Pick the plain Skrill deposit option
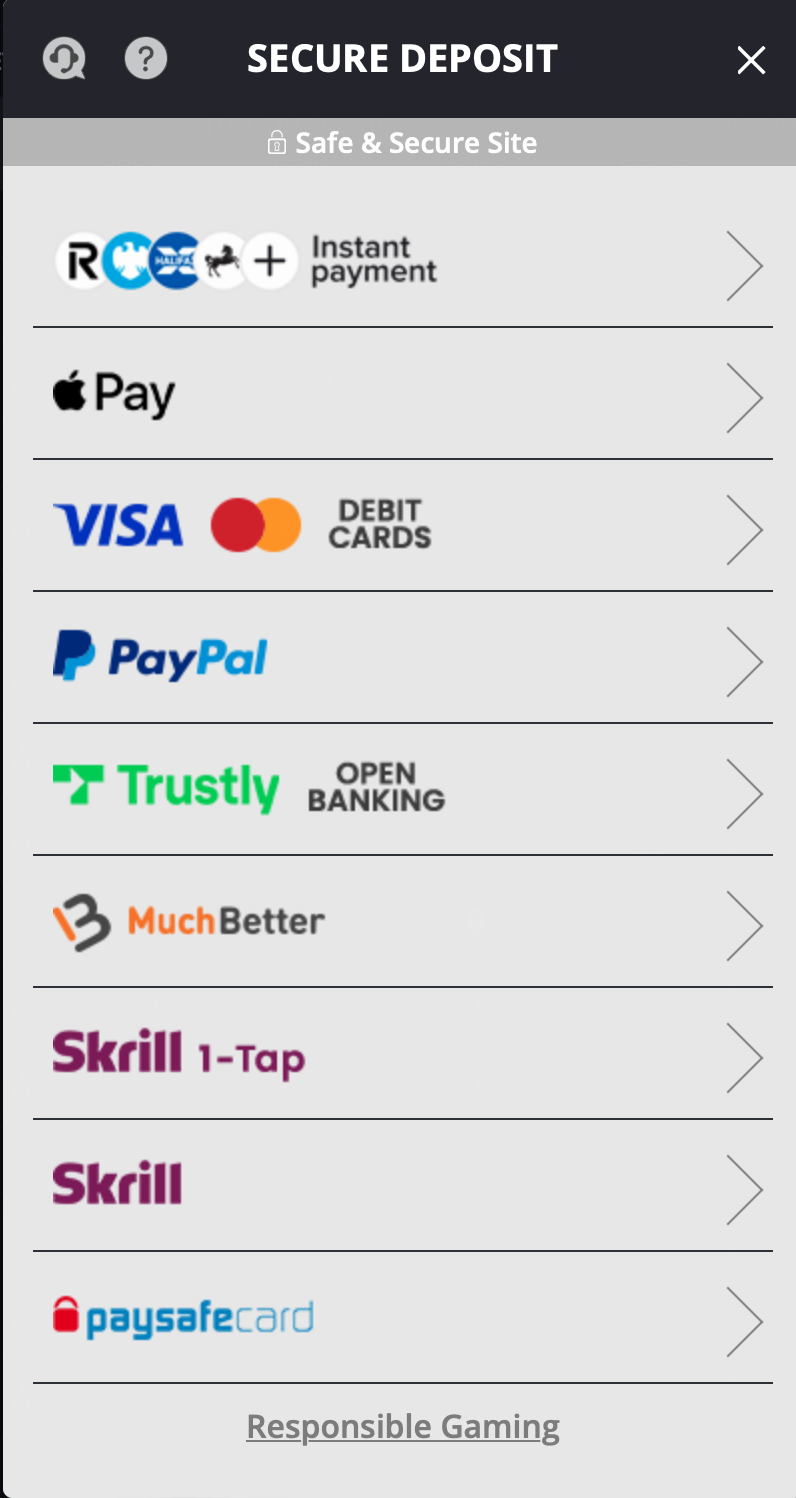The height and width of the screenshot is (1498, 796). tap(402, 1187)
